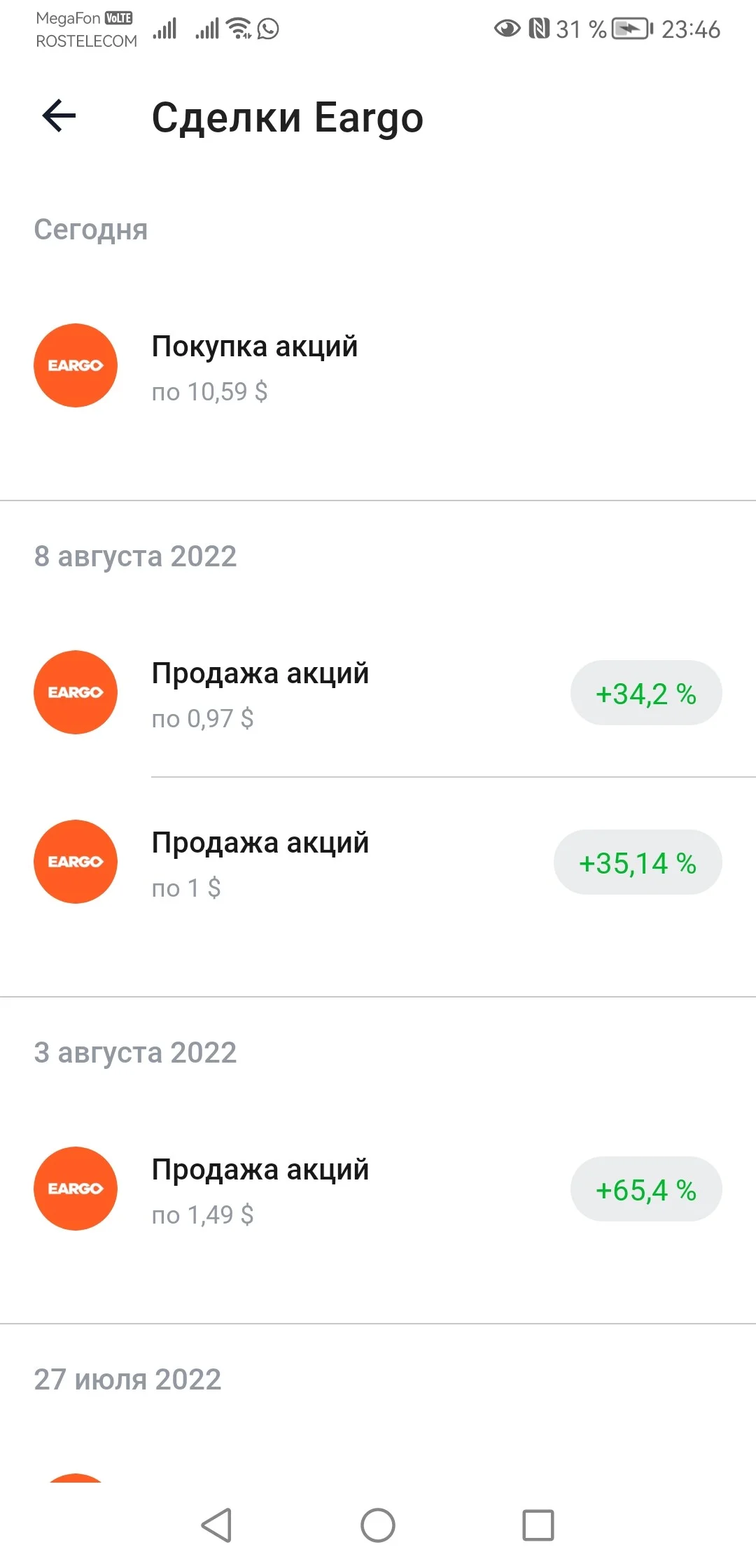View the share sale at 1 $
756x1568 pixels.
pyautogui.click(x=378, y=862)
